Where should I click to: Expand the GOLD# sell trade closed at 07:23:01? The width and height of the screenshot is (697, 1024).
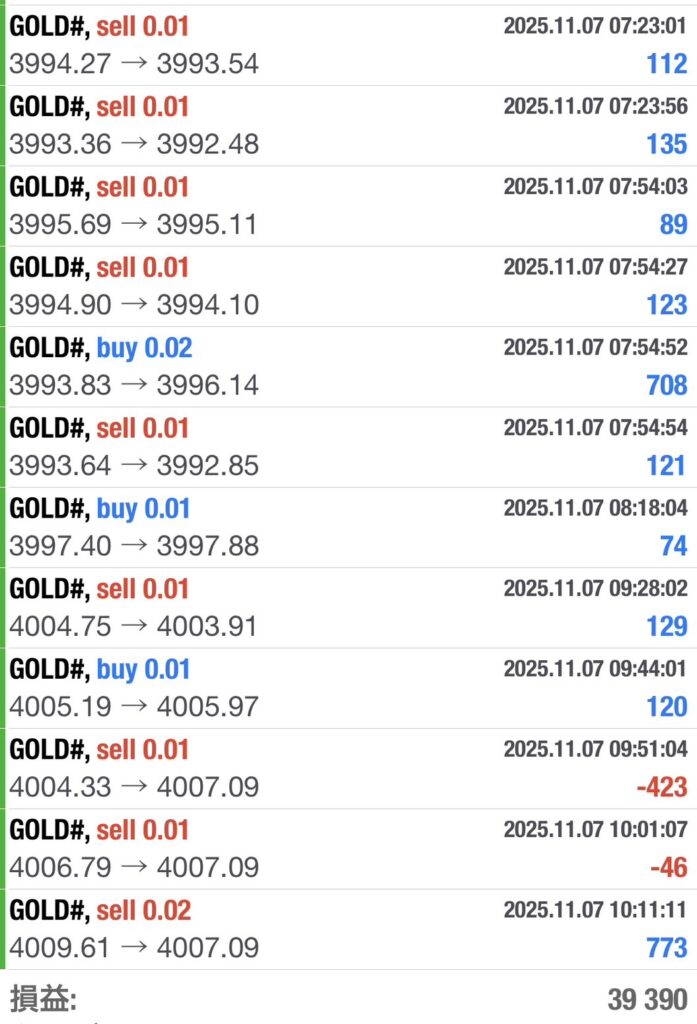348,45
